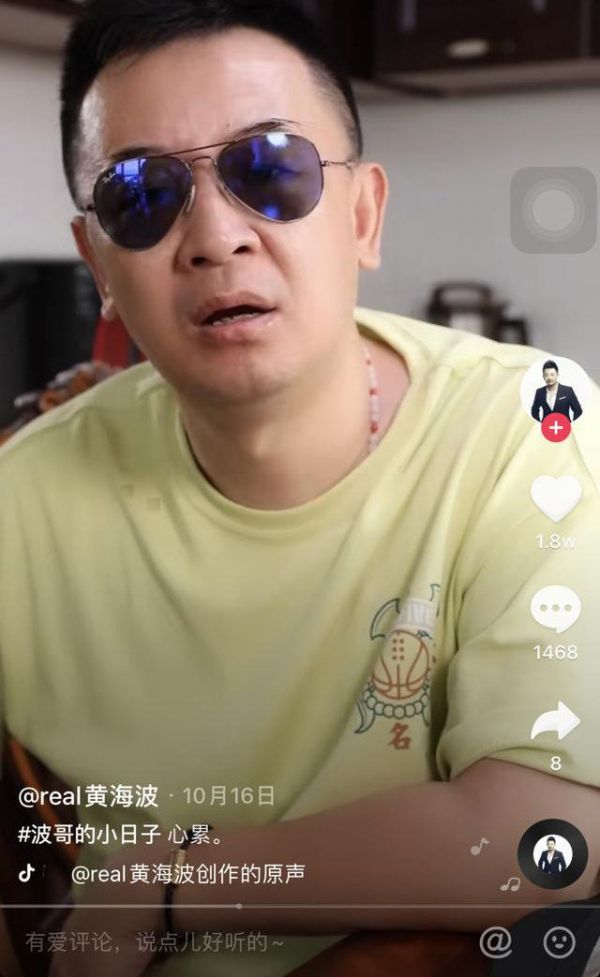Tap the floating assistive touch button

[x=553, y=210]
